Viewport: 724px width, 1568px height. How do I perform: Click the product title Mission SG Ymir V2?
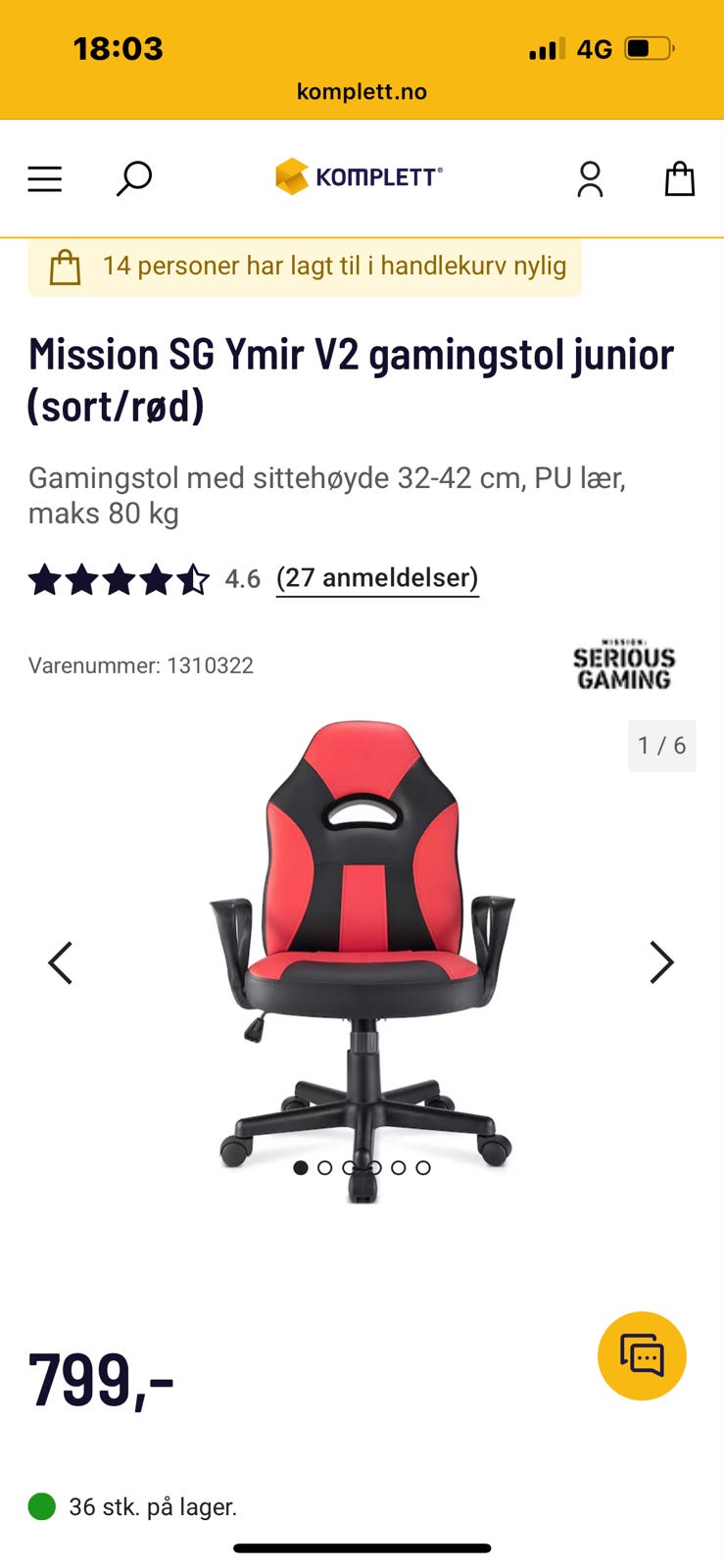[352, 375]
